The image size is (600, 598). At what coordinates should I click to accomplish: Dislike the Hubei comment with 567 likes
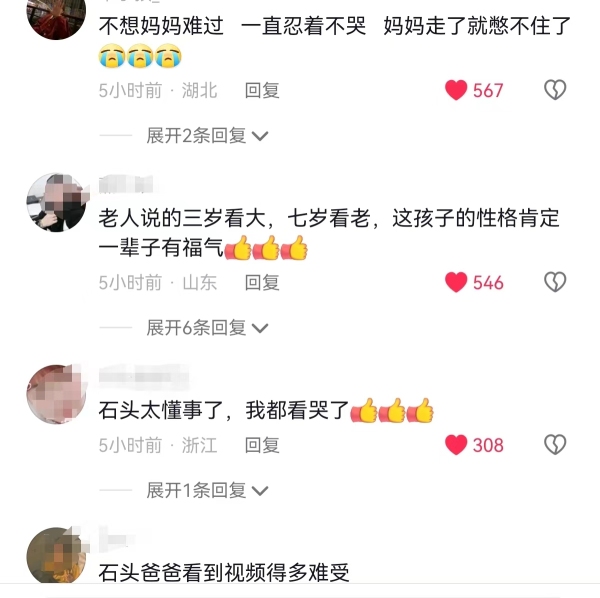click(555, 90)
